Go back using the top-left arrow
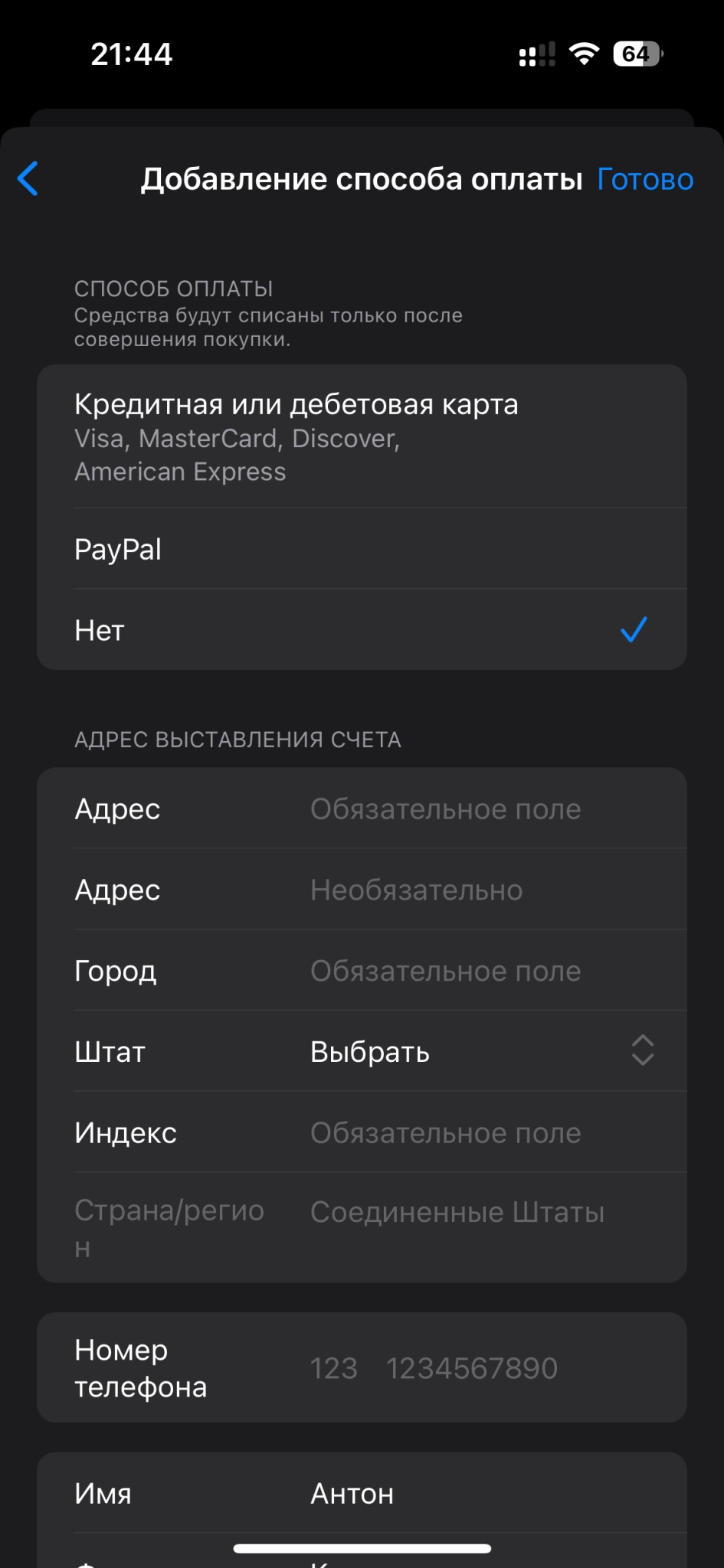The image size is (724, 1568). coord(28,179)
